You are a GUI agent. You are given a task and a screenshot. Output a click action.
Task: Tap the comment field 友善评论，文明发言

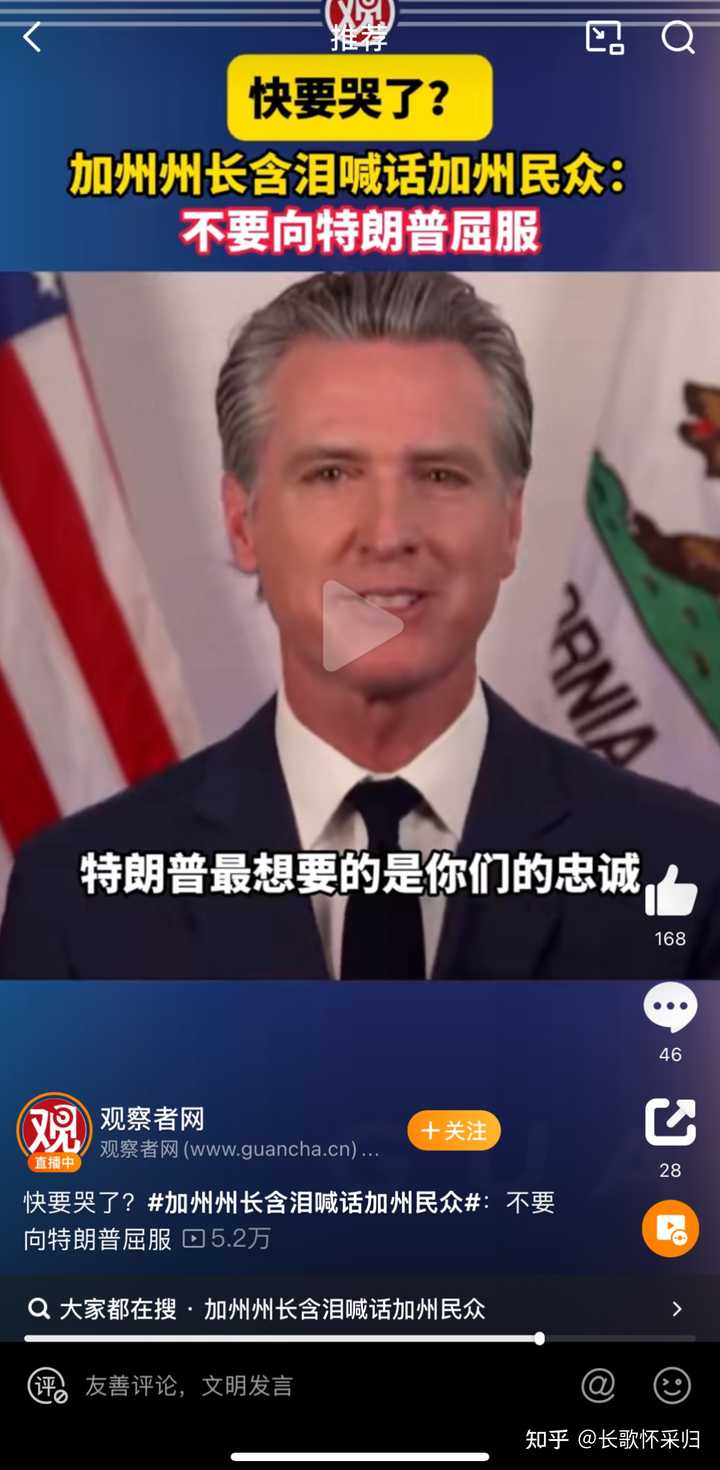(x=190, y=1386)
